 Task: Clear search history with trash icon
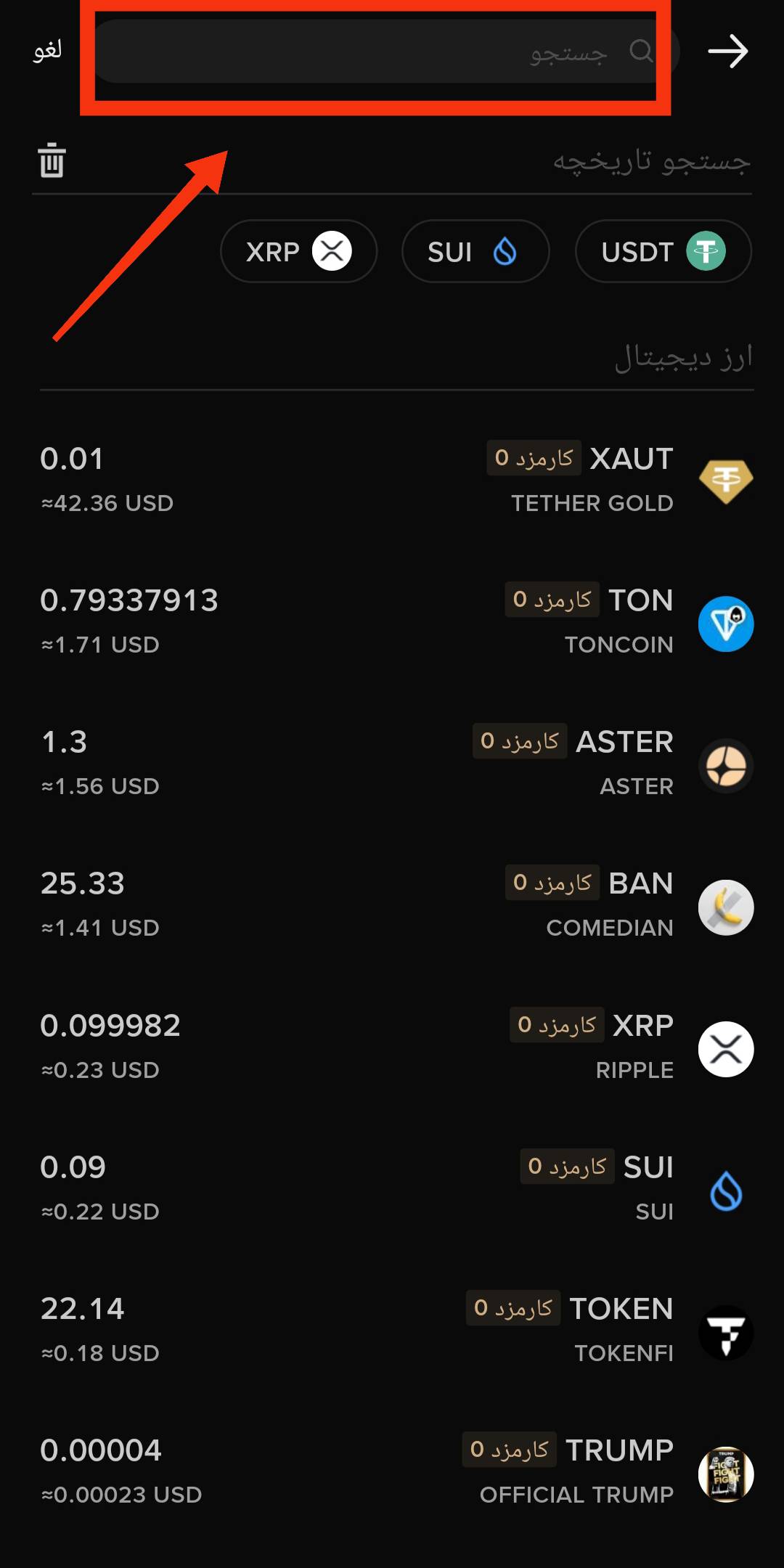pos(52,160)
